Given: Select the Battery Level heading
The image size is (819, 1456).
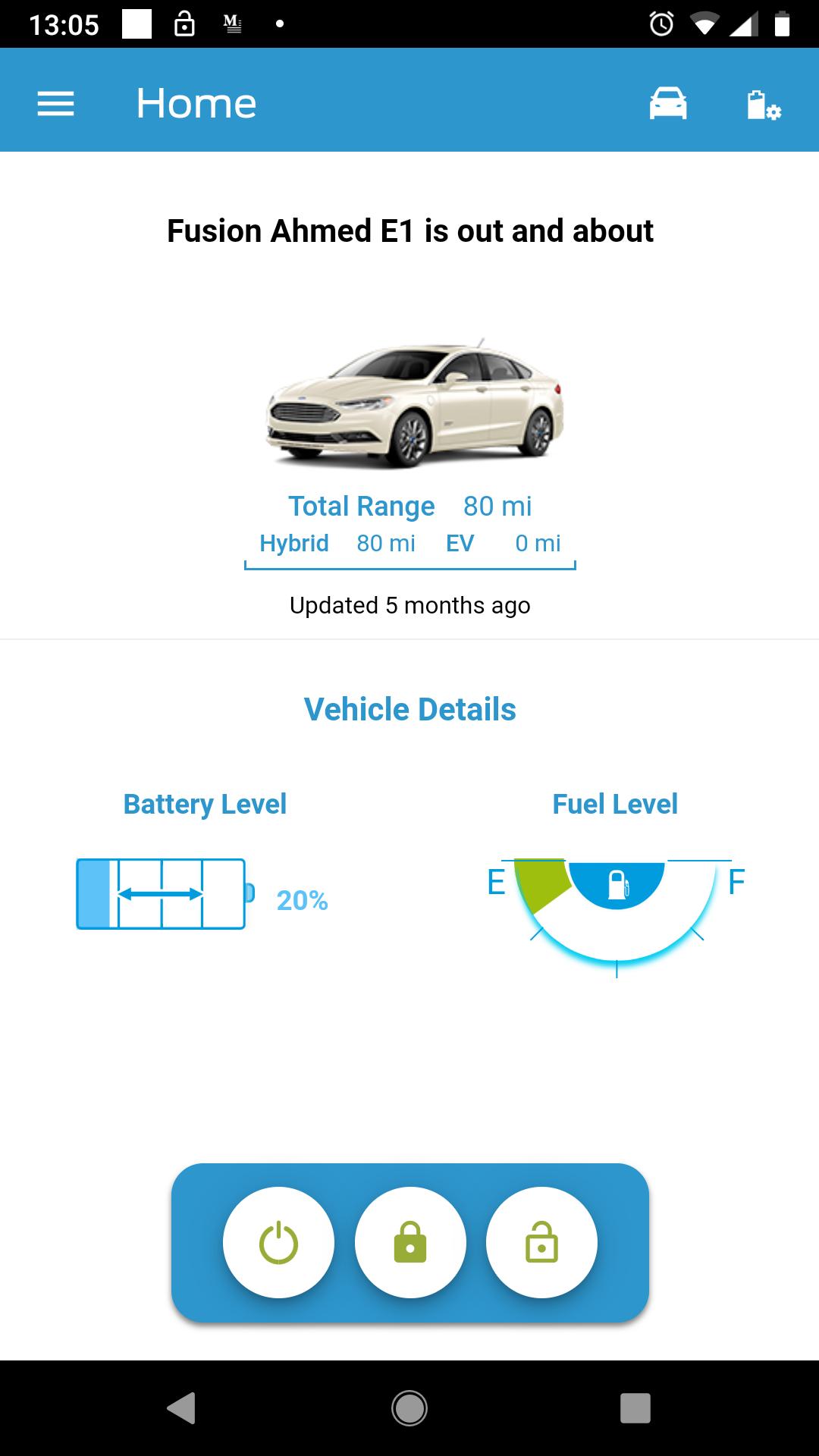Looking at the screenshot, I should pos(205,803).
